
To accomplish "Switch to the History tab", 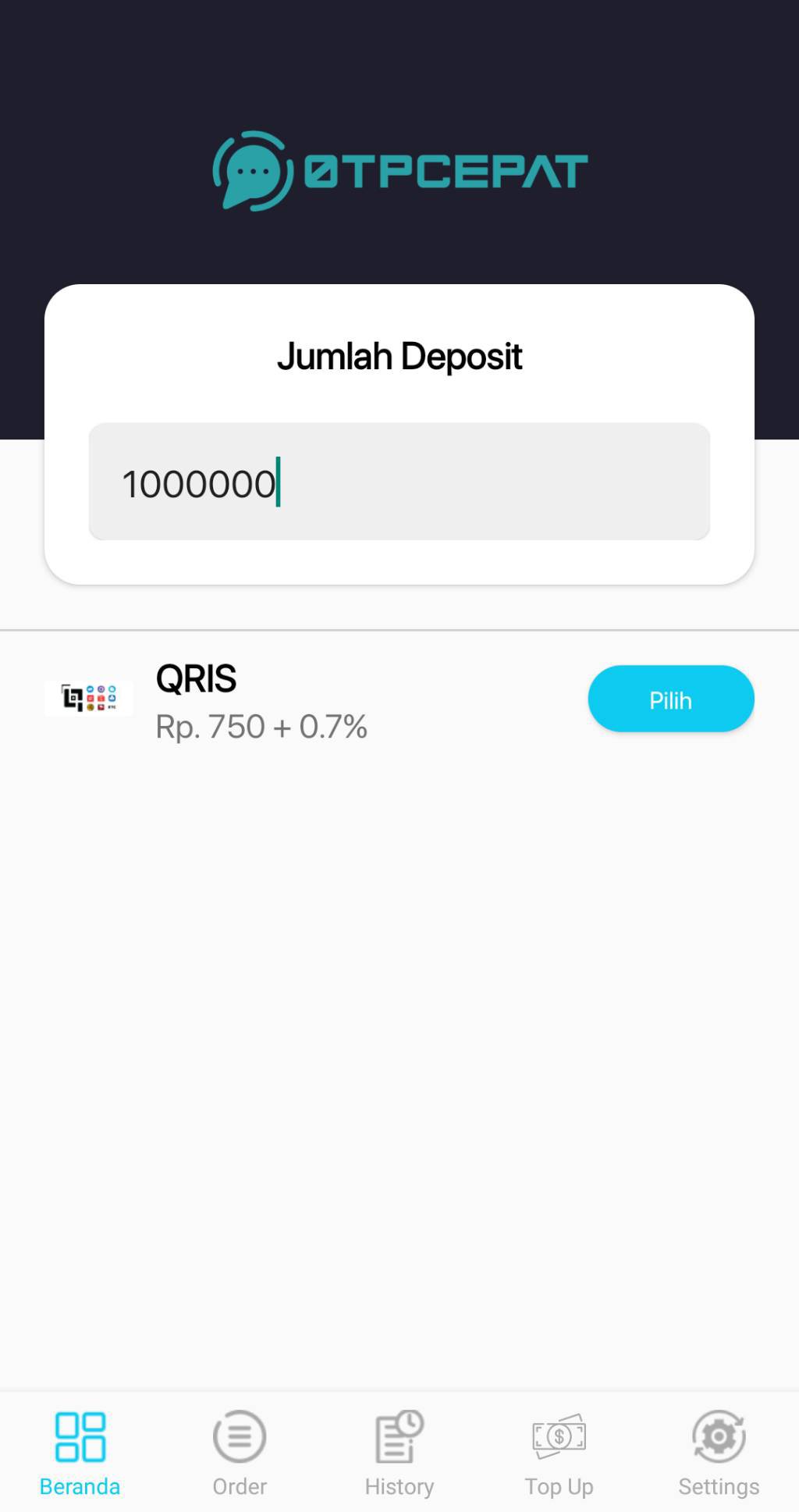I will (x=399, y=1453).
